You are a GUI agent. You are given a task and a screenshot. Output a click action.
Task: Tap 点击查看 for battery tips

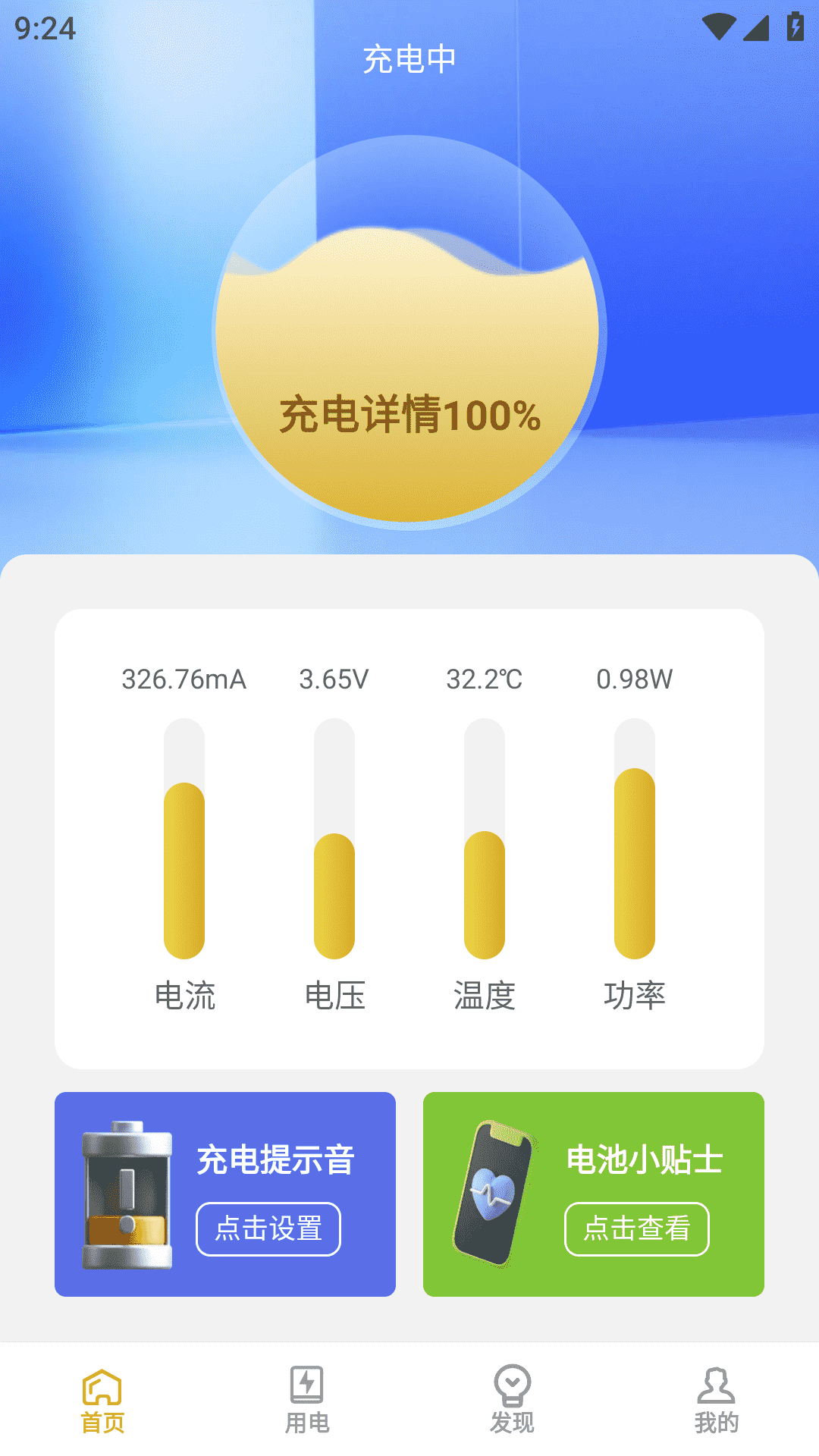[637, 1228]
